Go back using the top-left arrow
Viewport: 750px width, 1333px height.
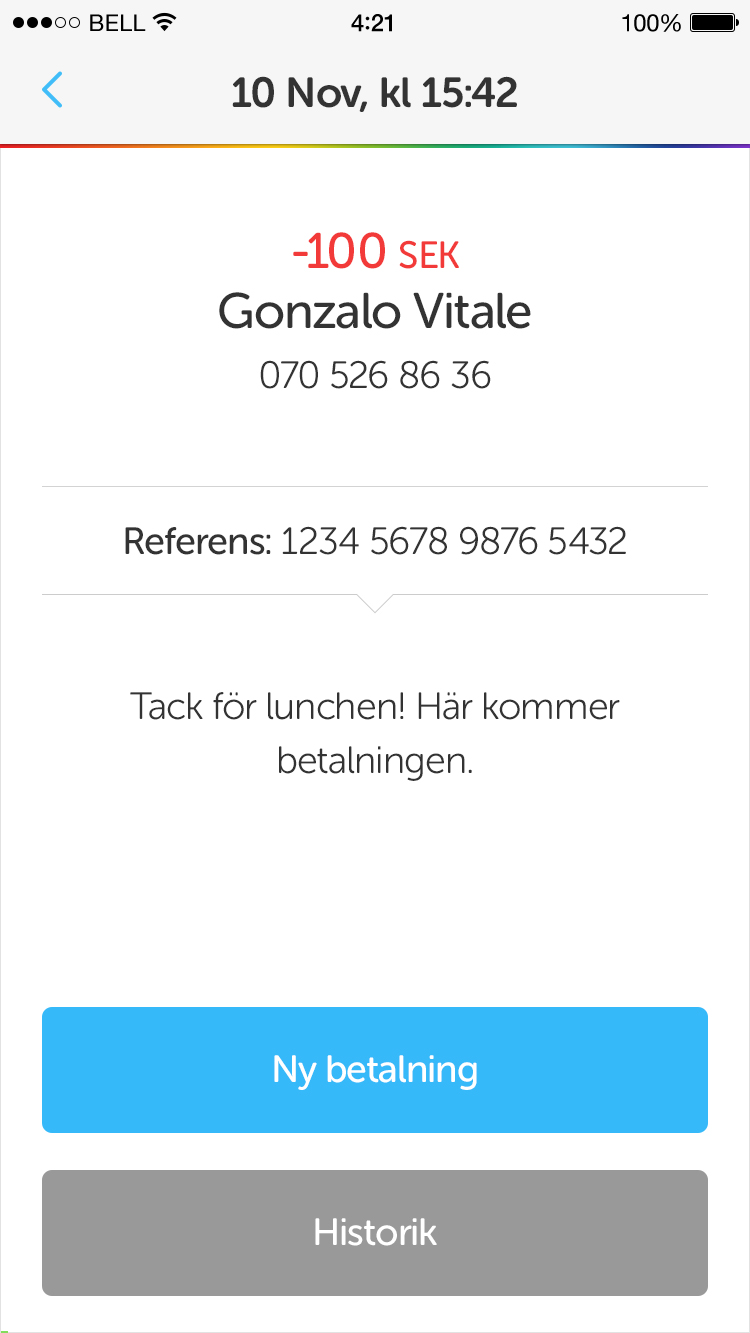[52, 91]
